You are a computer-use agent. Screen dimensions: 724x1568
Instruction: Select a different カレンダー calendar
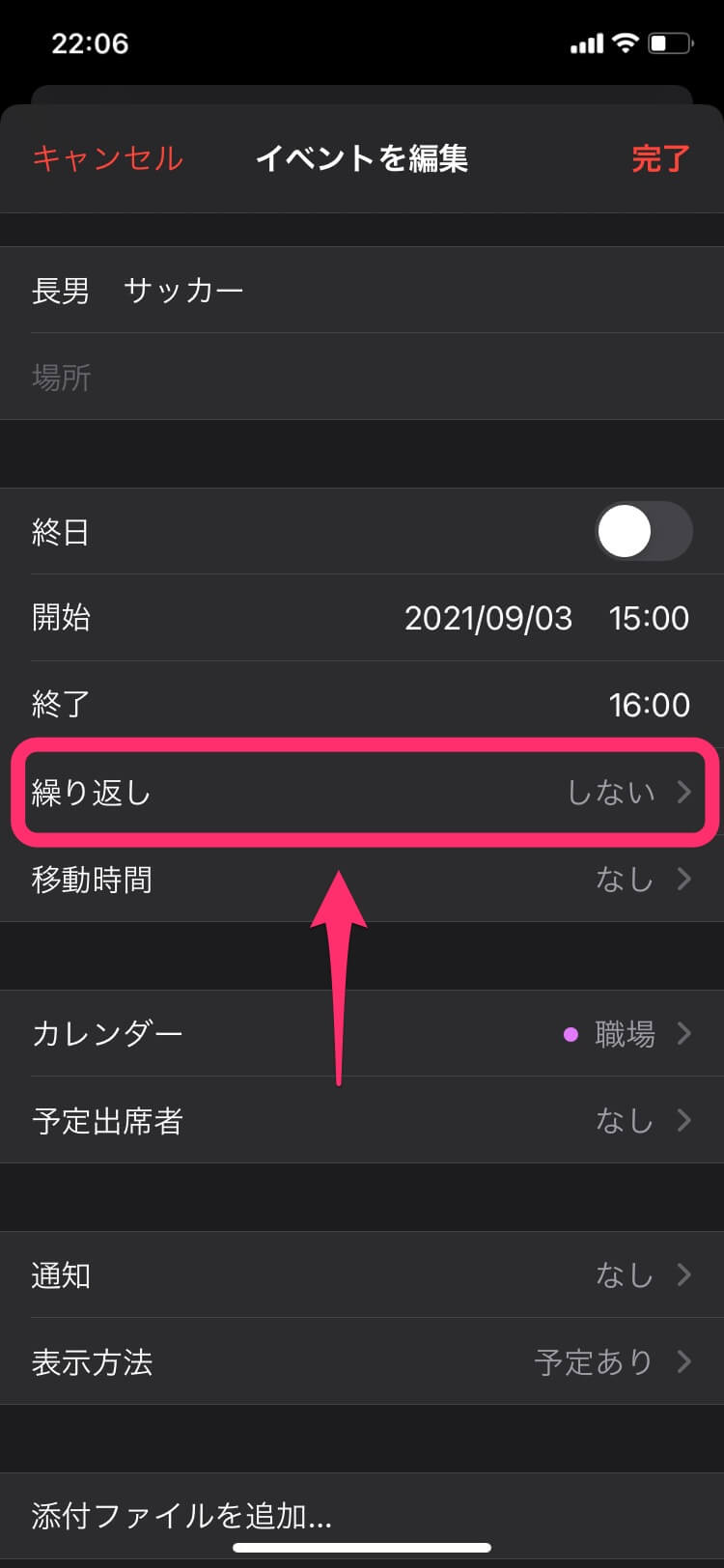coord(362,1033)
